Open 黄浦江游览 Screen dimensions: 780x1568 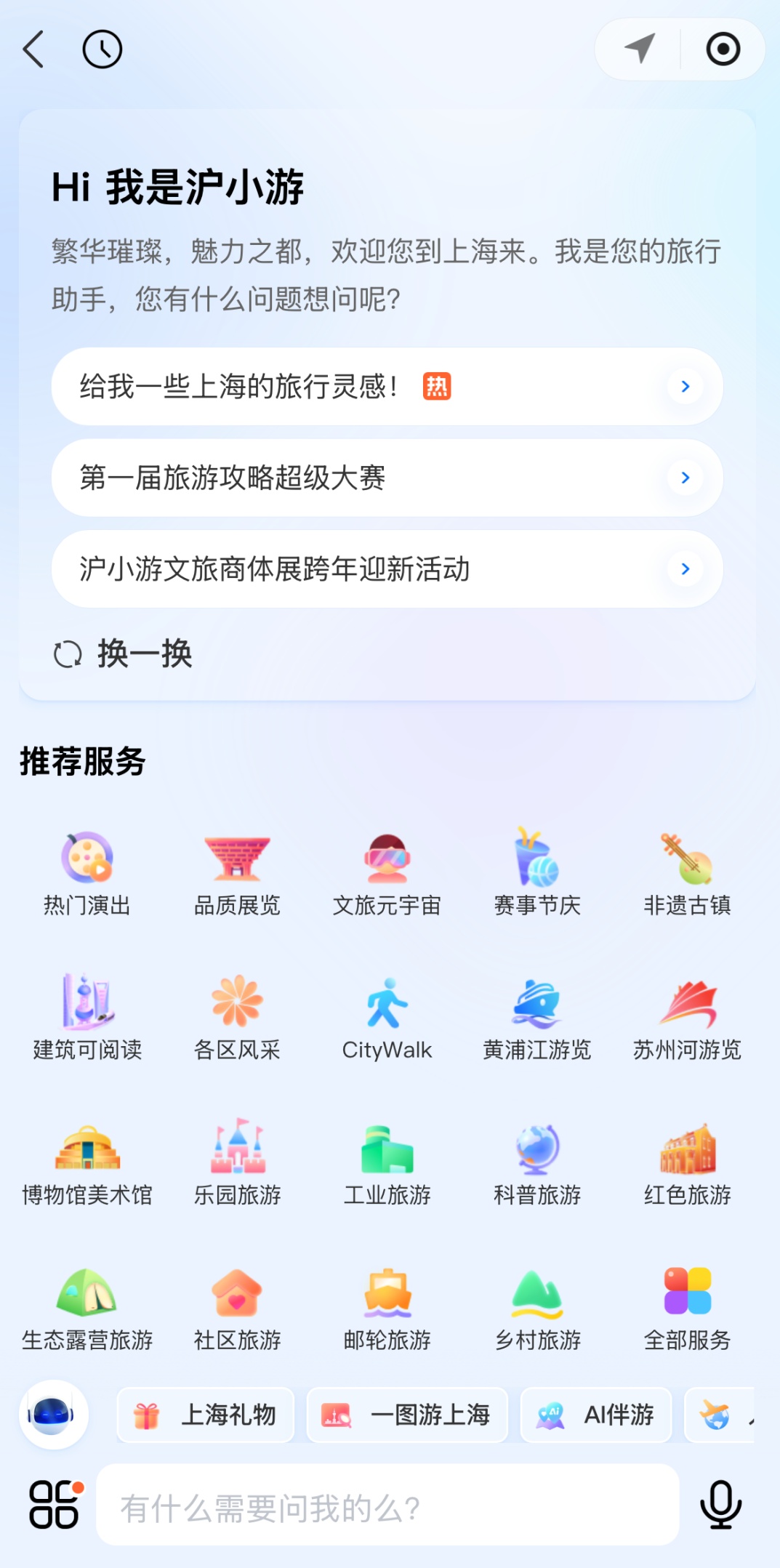click(x=537, y=1018)
